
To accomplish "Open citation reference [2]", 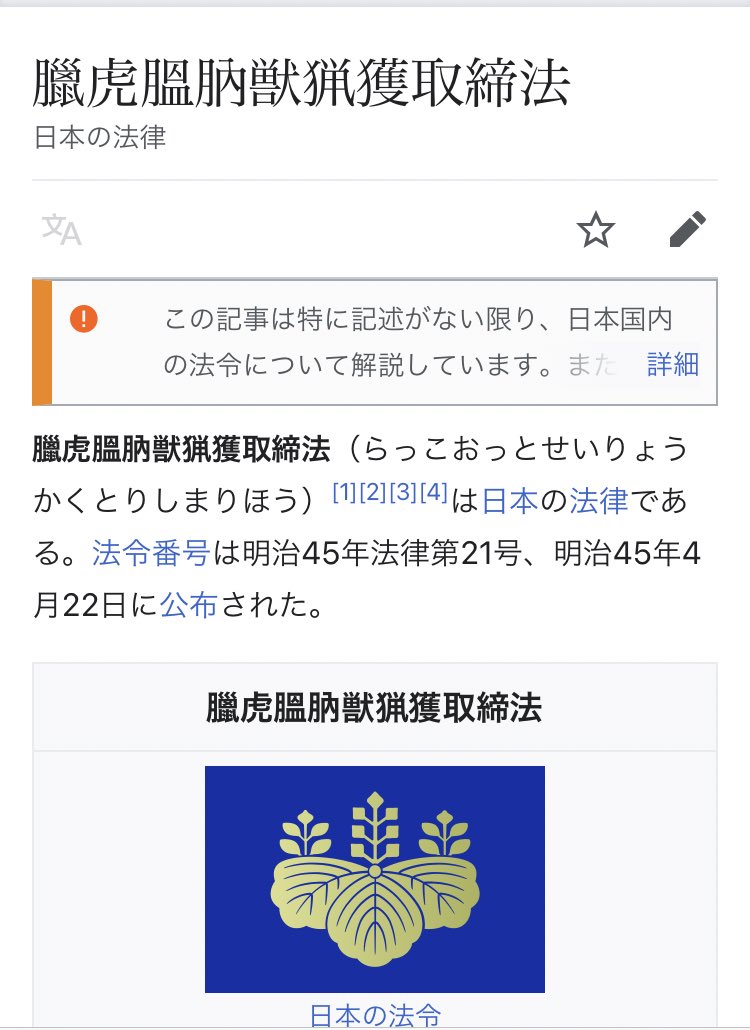I will point(373,491).
